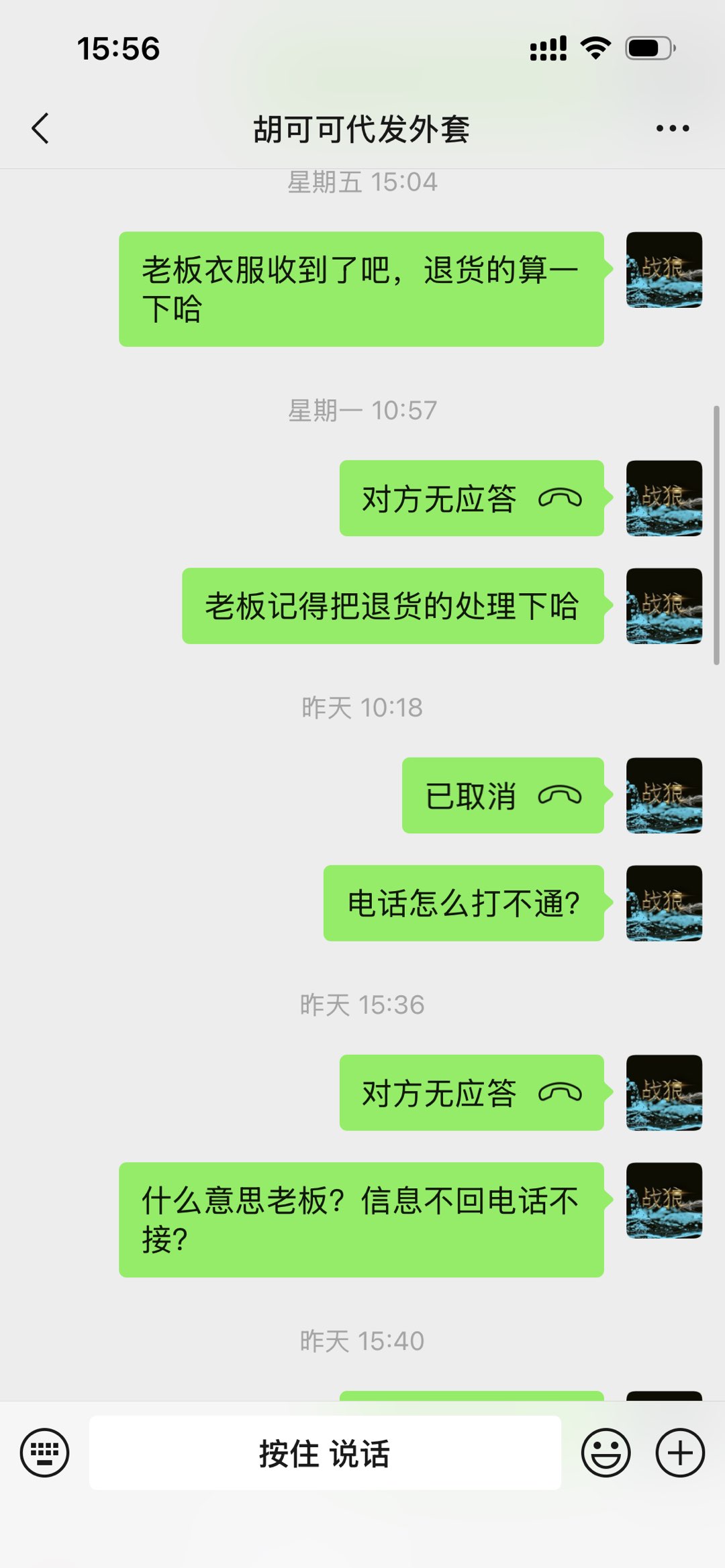Tap the 昨天 15:36 对方无应答 call bubble
The height and width of the screenshot is (1568, 725).
[471, 1092]
